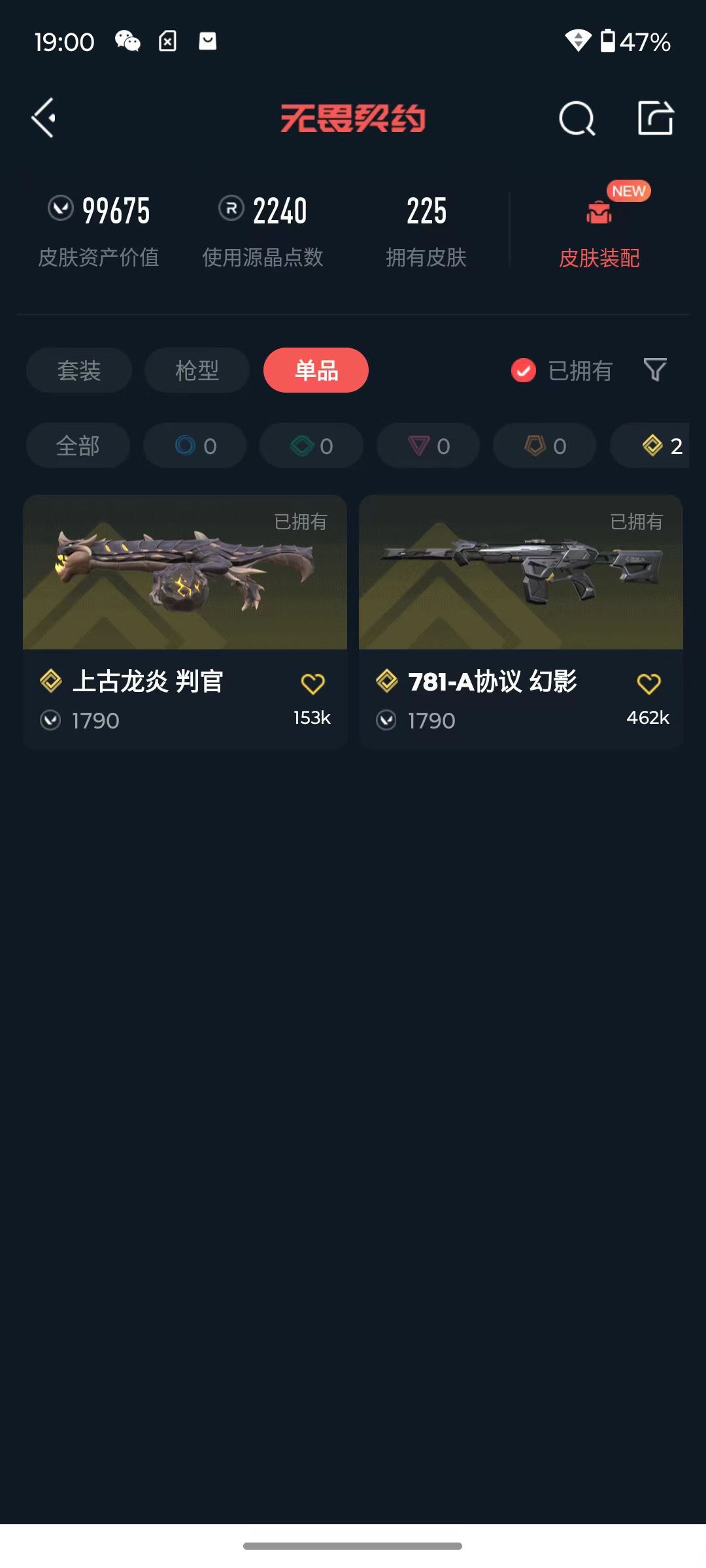Switch to the 枪型 tab
The width and height of the screenshot is (706, 1568).
click(197, 370)
